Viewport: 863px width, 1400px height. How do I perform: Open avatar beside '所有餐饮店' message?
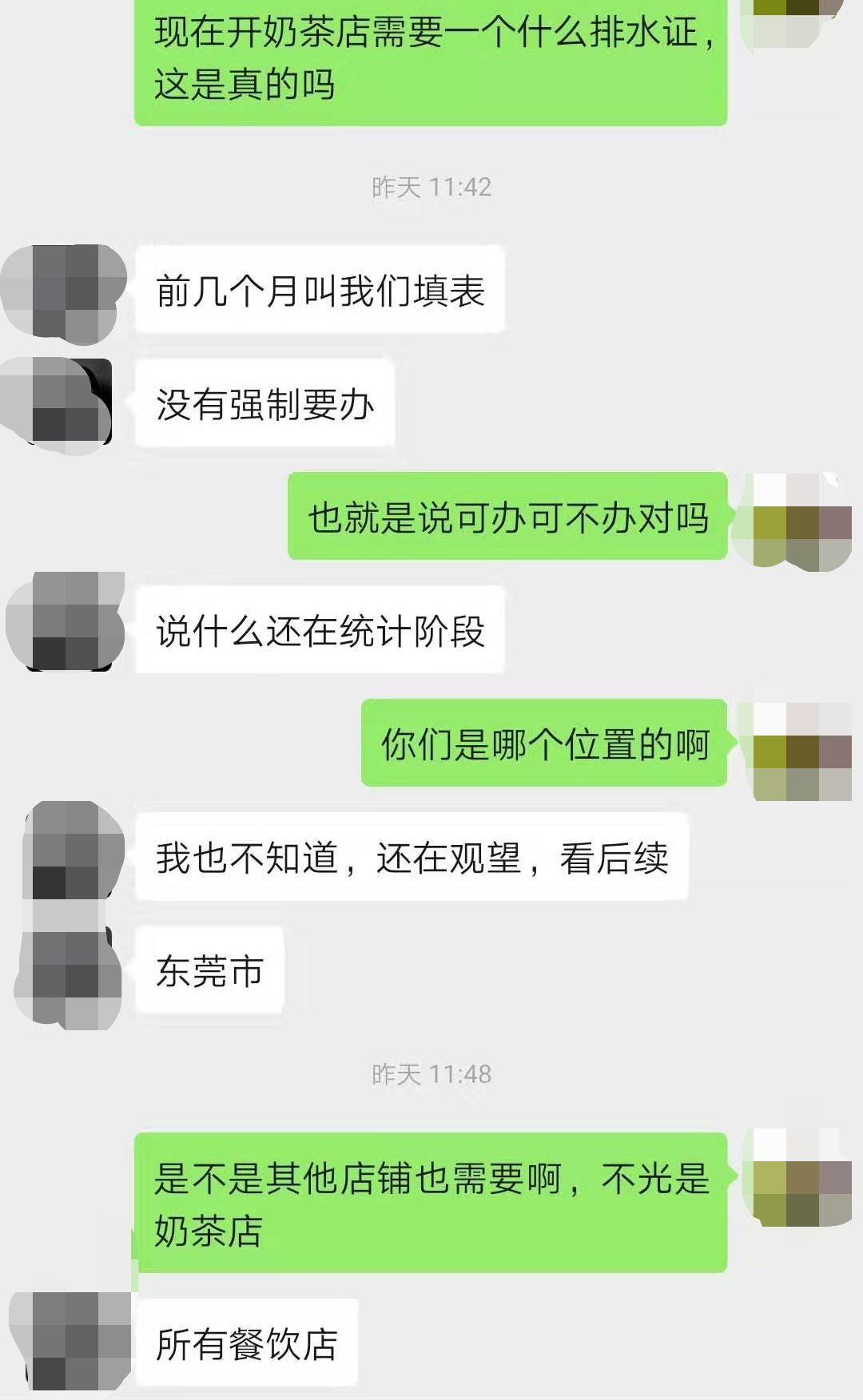pyautogui.click(x=70, y=1342)
